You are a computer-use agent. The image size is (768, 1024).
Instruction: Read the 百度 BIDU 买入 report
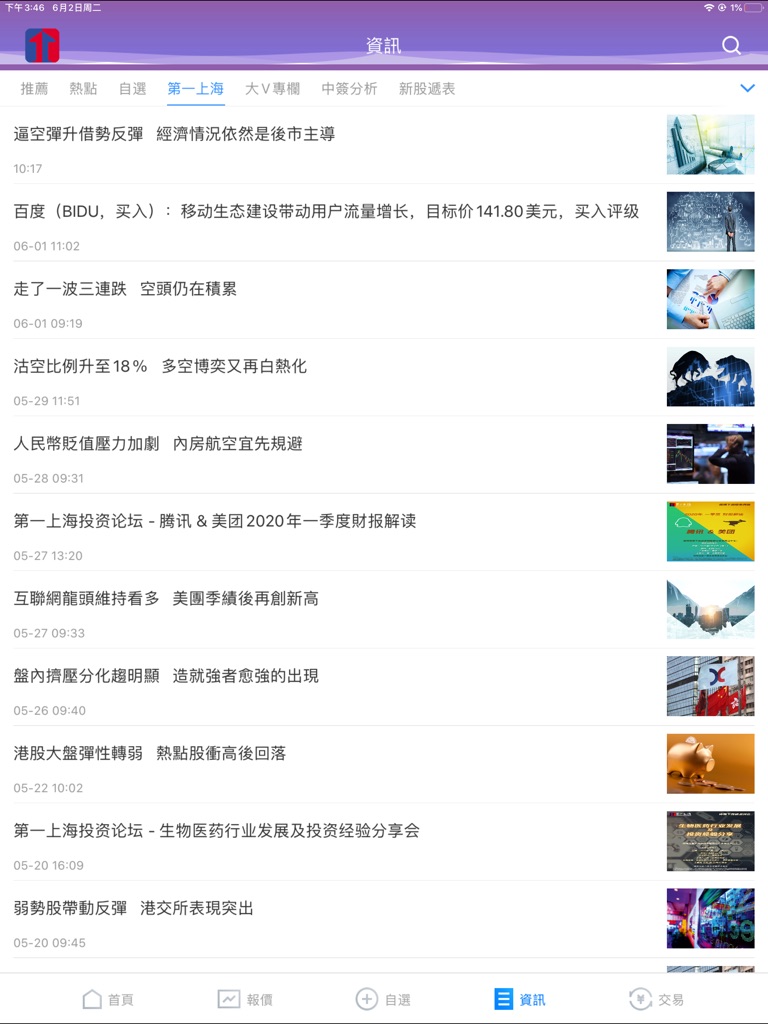(326, 212)
